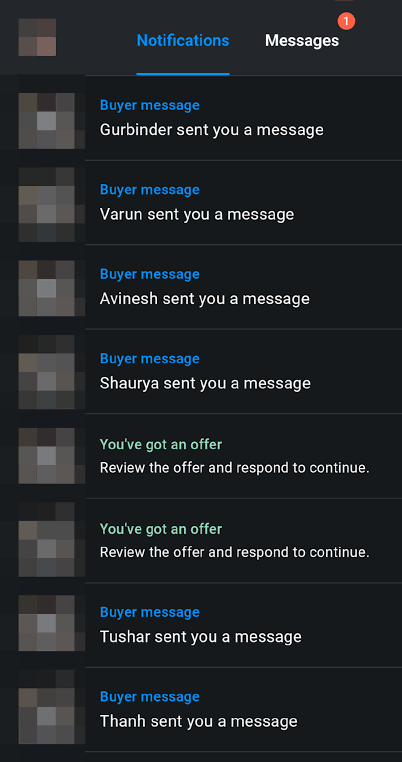Open the profile avatar at top left
Screen dimensions: 402x762
pyautogui.click(x=37, y=37)
